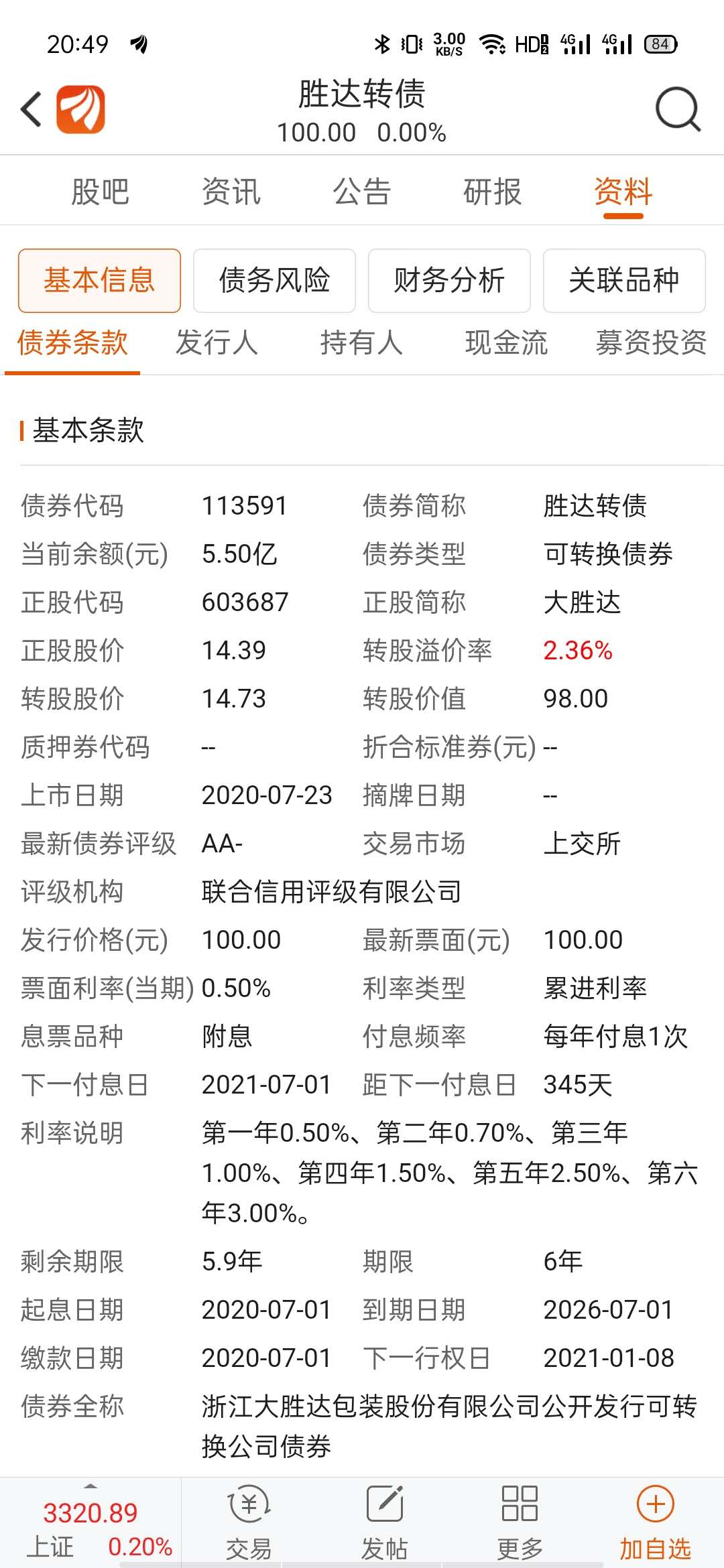Open the 财务分析 chip
This screenshot has width=724, height=1568.
click(449, 280)
